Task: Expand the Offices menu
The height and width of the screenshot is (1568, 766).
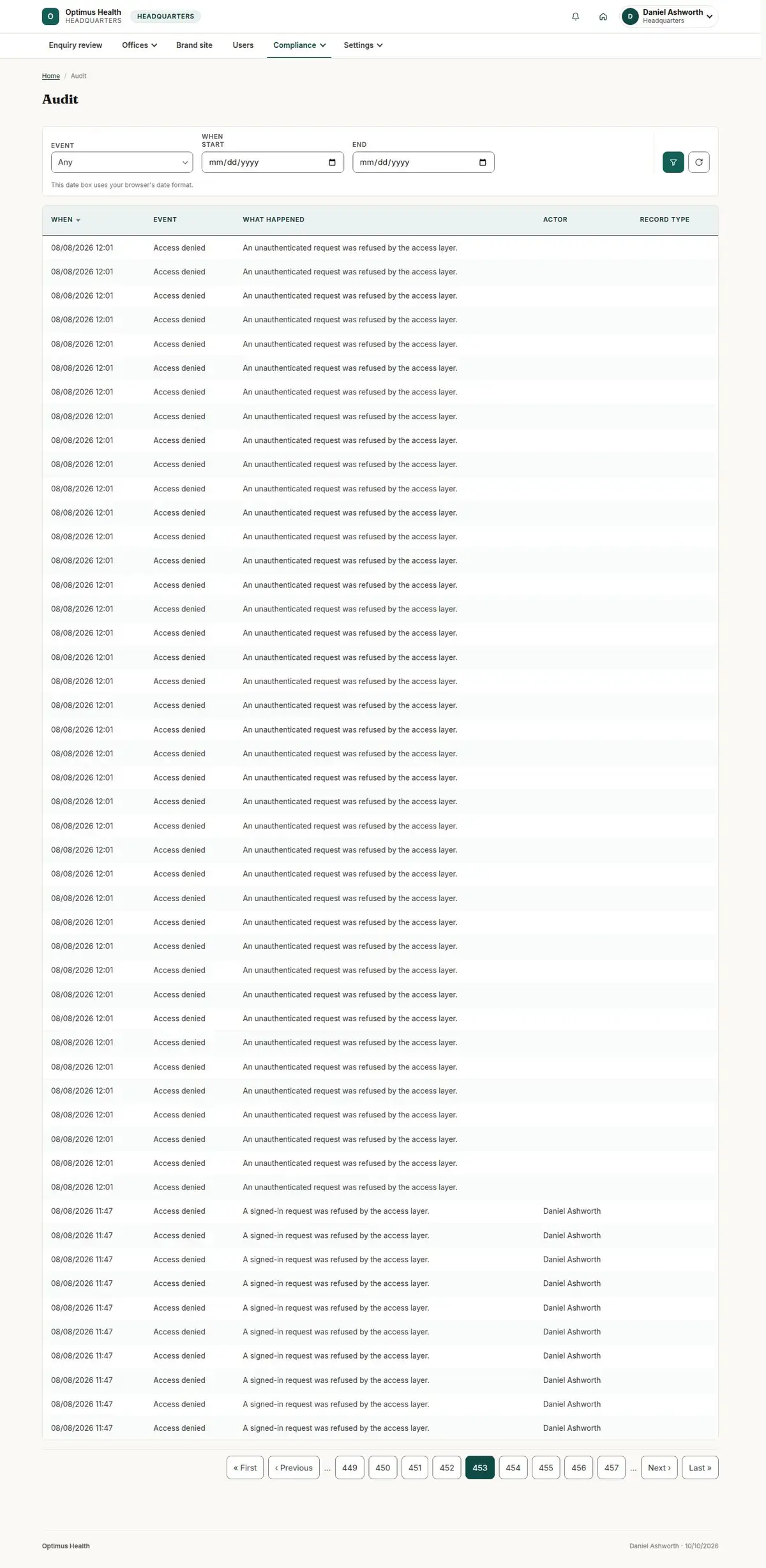Action: tap(139, 45)
